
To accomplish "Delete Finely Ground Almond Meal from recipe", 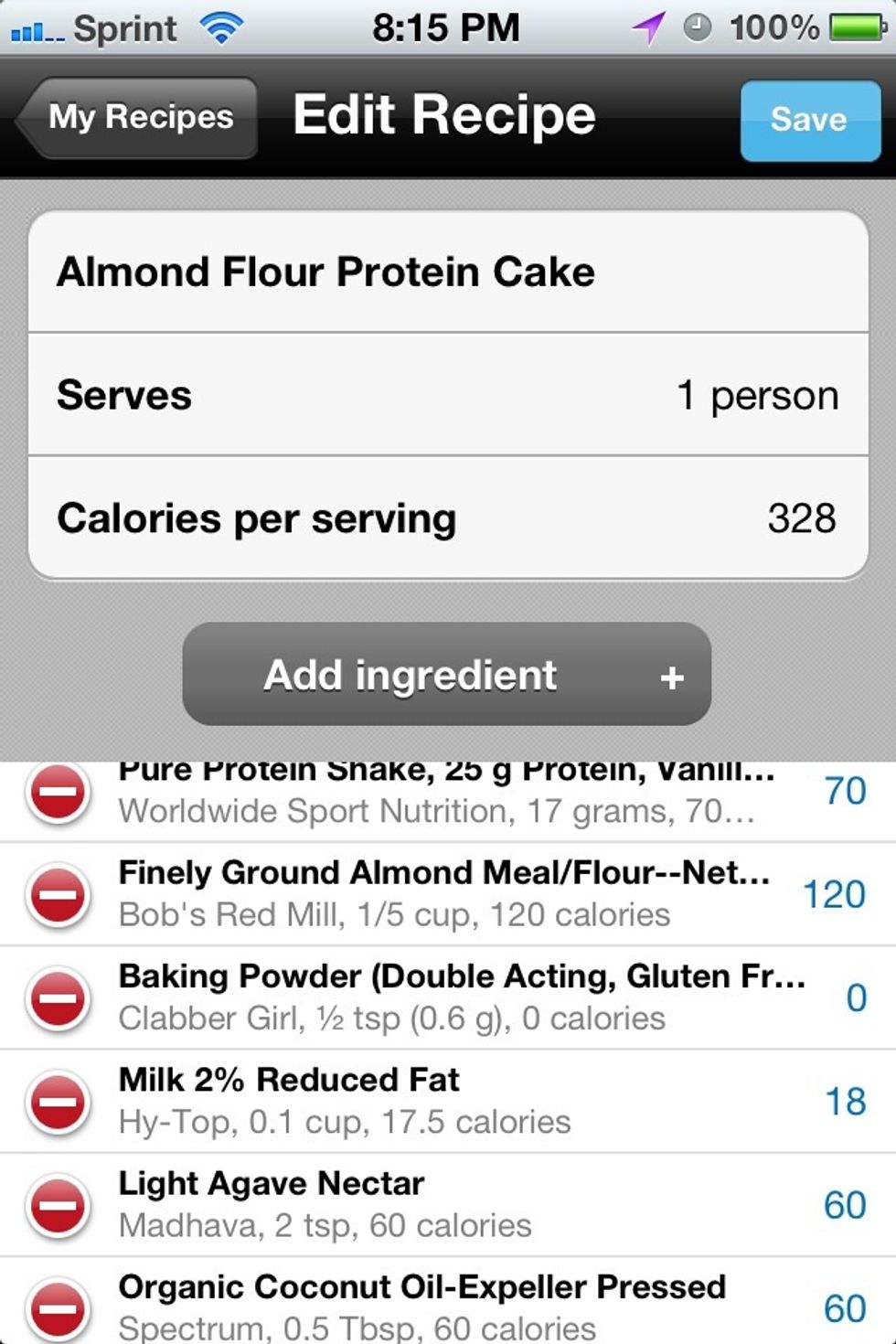I will [x=59, y=894].
